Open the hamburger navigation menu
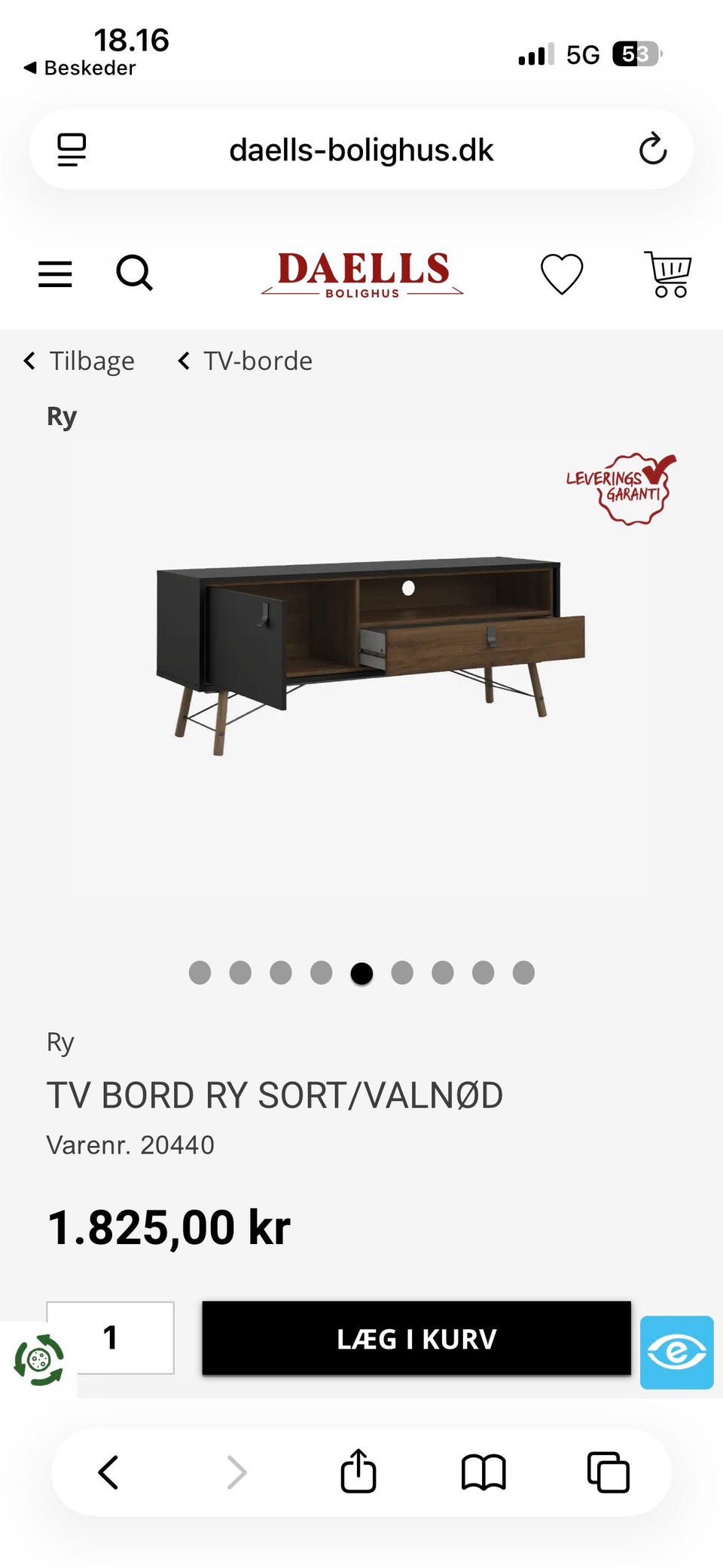 pos(54,274)
